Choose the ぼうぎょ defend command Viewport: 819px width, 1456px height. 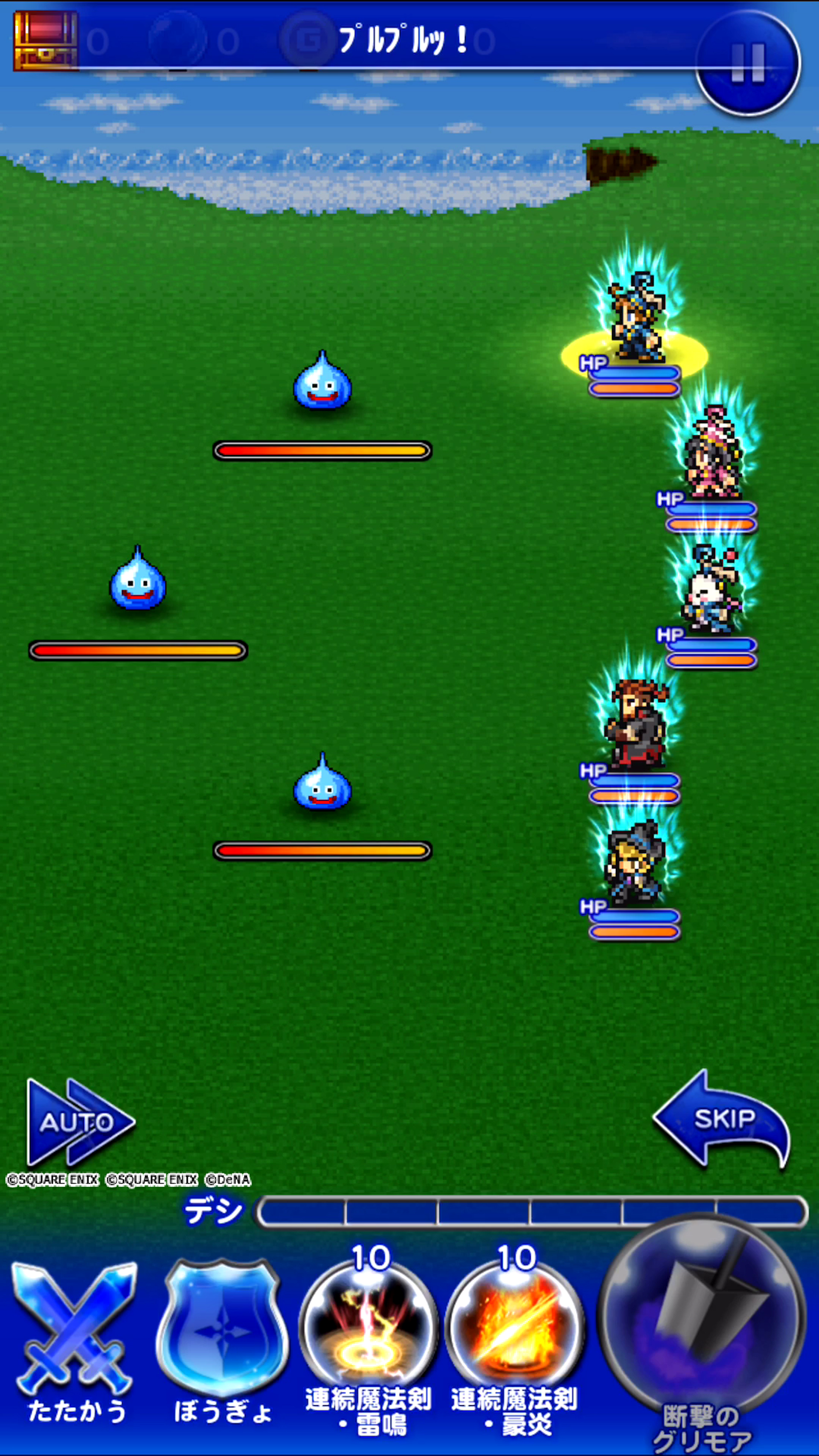[x=221, y=1331]
